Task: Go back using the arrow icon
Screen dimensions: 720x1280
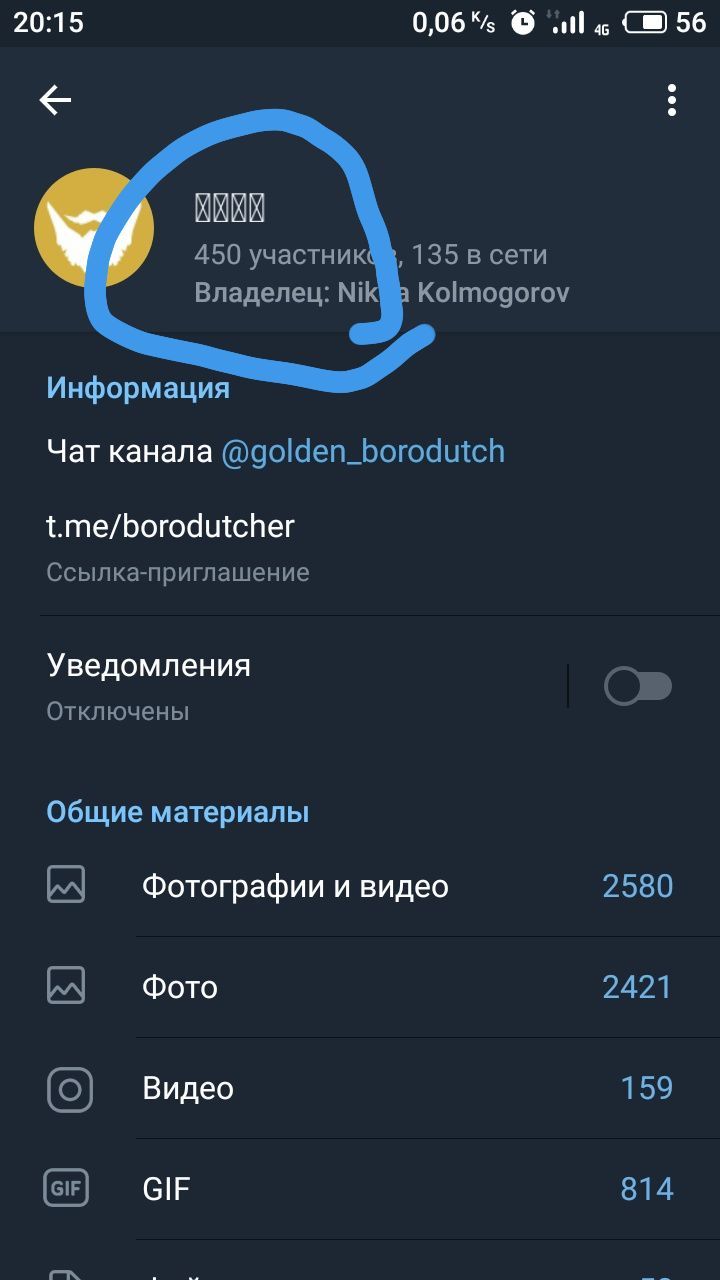Action: pos(55,100)
